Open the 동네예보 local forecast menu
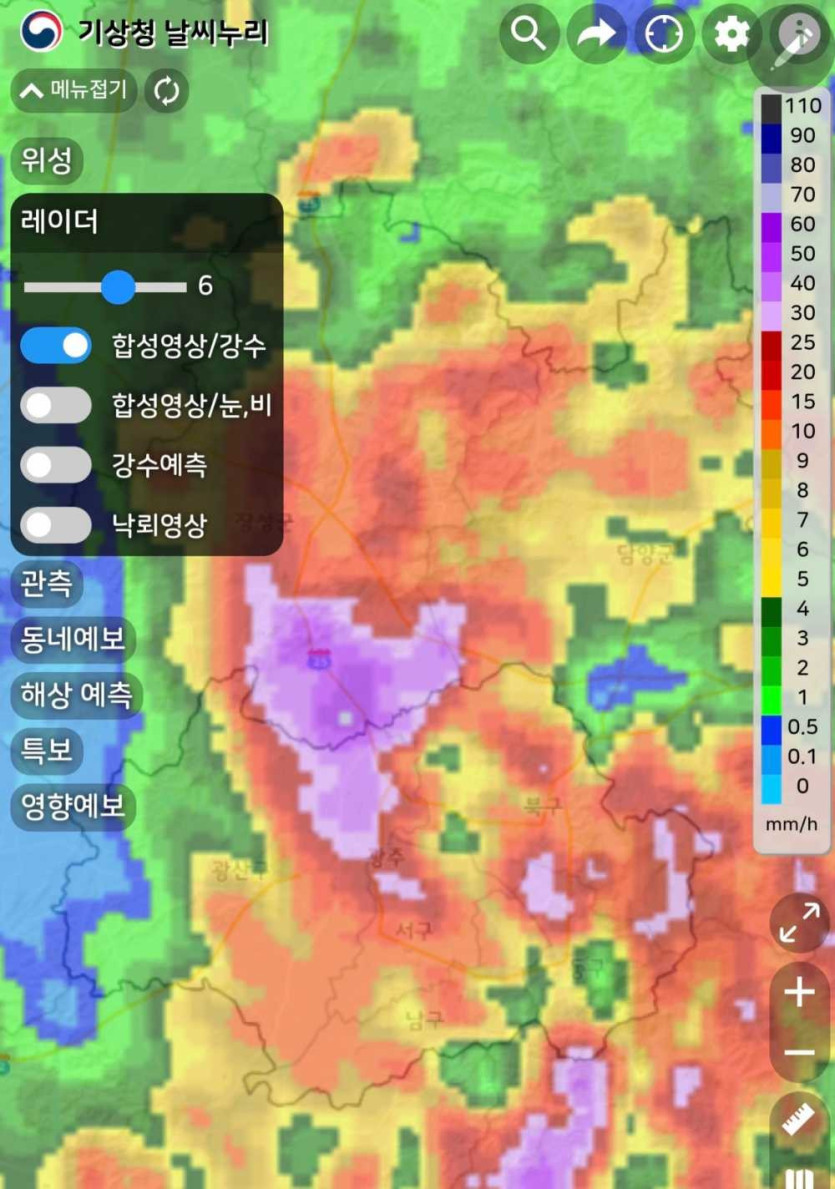 tap(73, 639)
